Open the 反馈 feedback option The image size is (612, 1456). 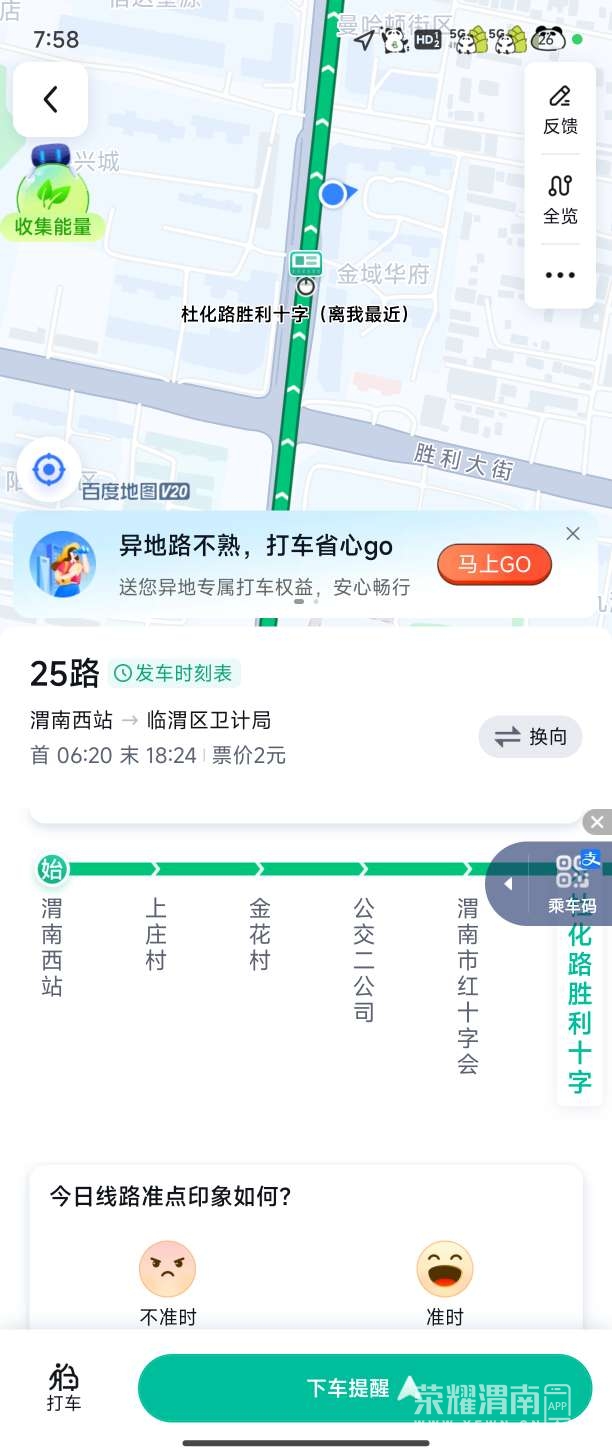560,109
